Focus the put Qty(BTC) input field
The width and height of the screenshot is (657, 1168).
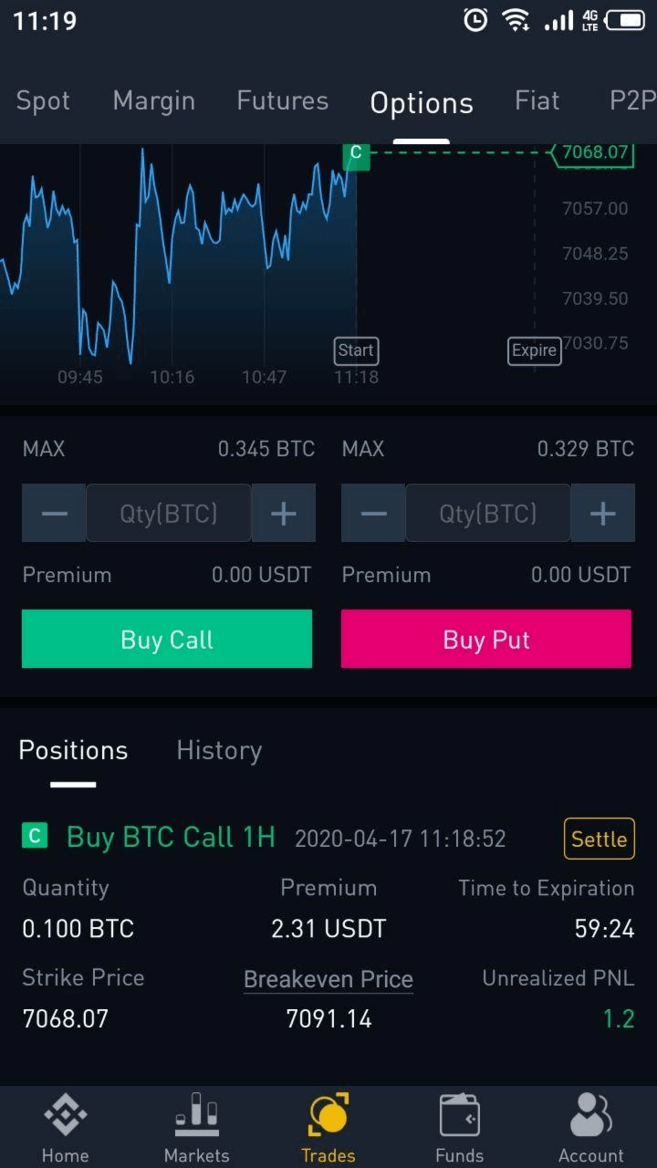coord(488,513)
